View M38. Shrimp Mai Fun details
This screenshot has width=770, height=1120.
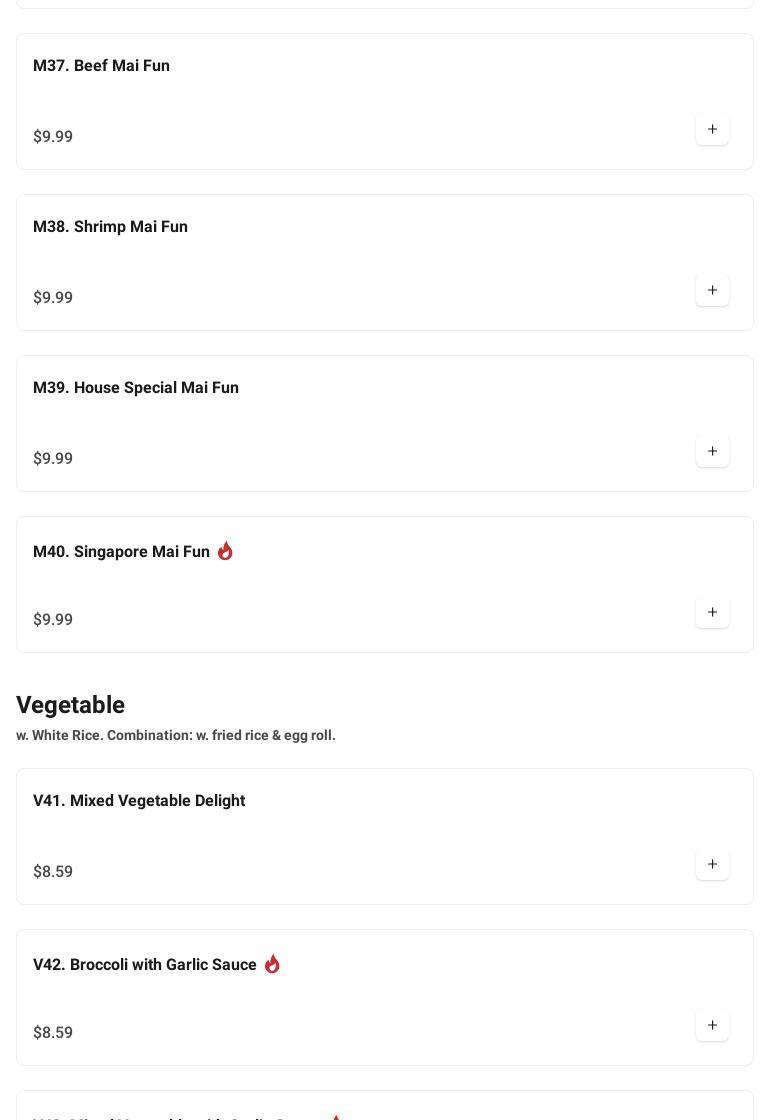point(110,227)
